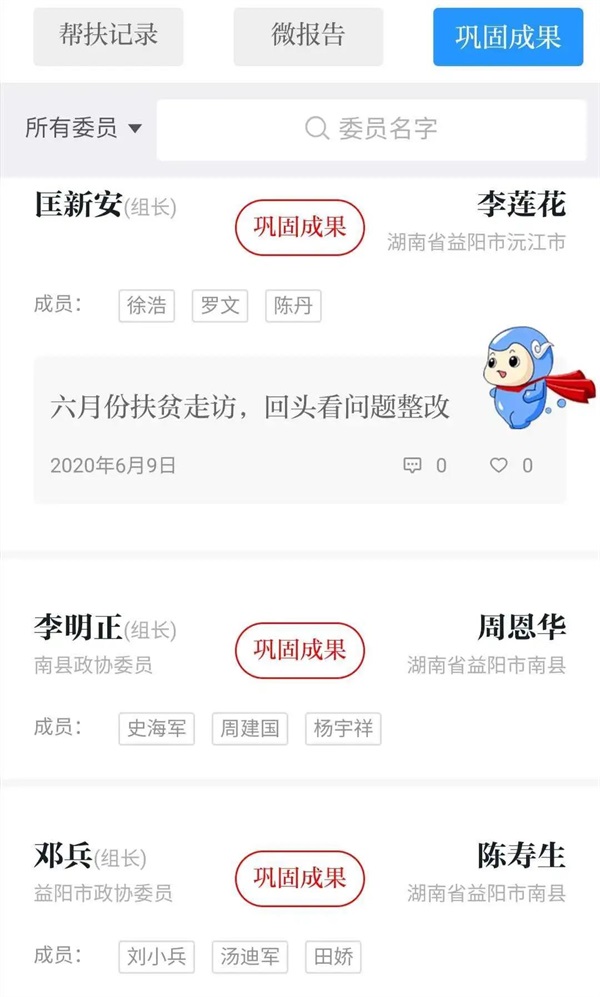The height and width of the screenshot is (997, 600).
Task: Tap 巩固成果 button in 邓兵's group
Action: point(300,879)
